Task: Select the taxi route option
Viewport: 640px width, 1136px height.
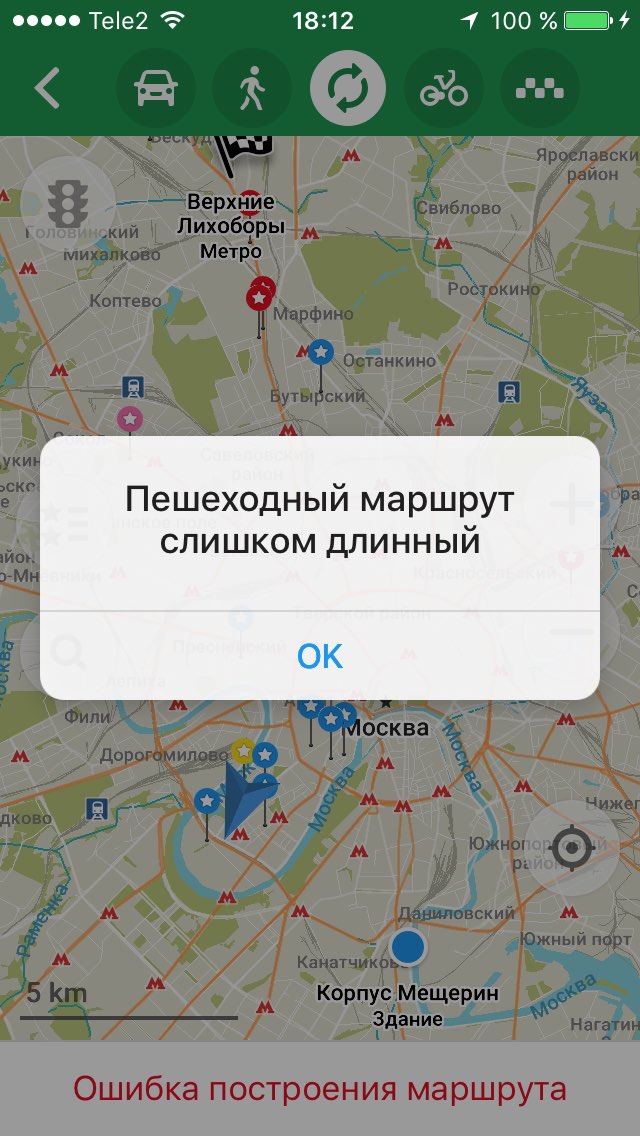Action: pos(539,88)
